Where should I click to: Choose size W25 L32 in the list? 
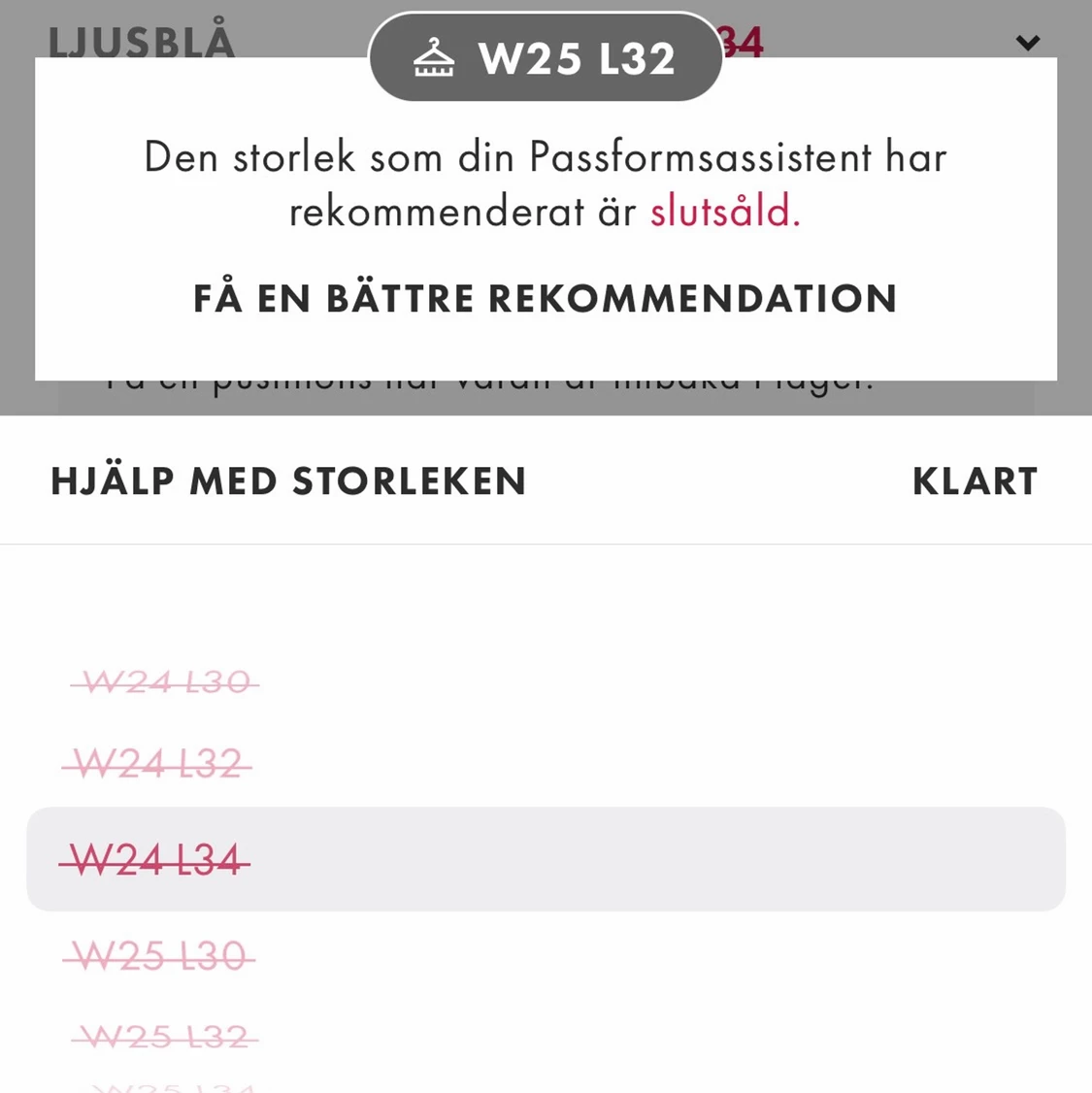pos(164,1037)
